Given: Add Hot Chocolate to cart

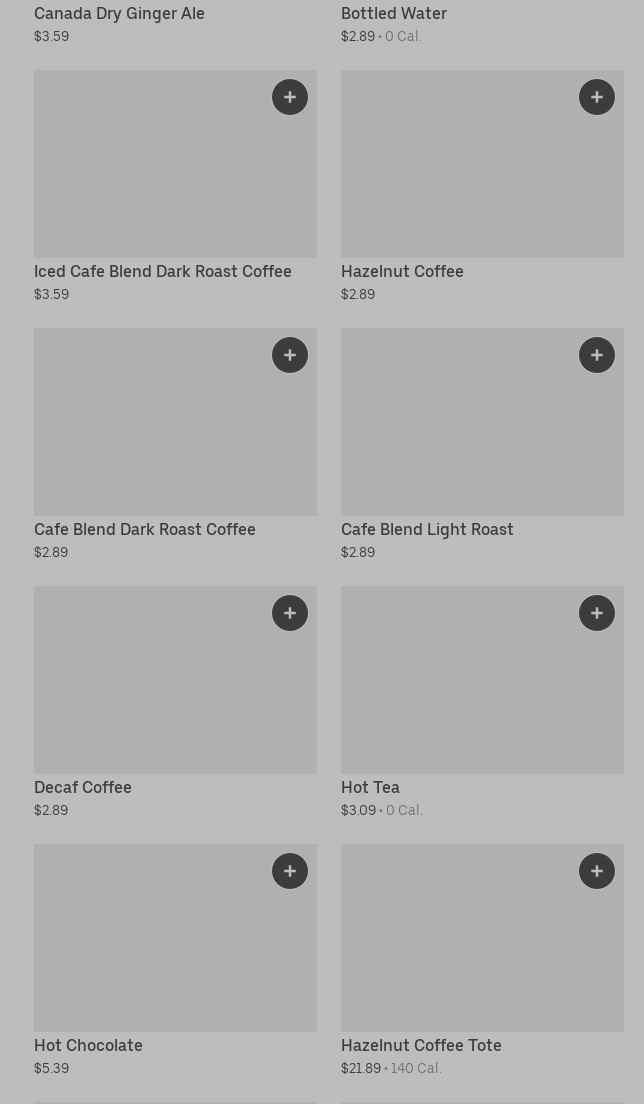Looking at the screenshot, I should pos(290,871).
